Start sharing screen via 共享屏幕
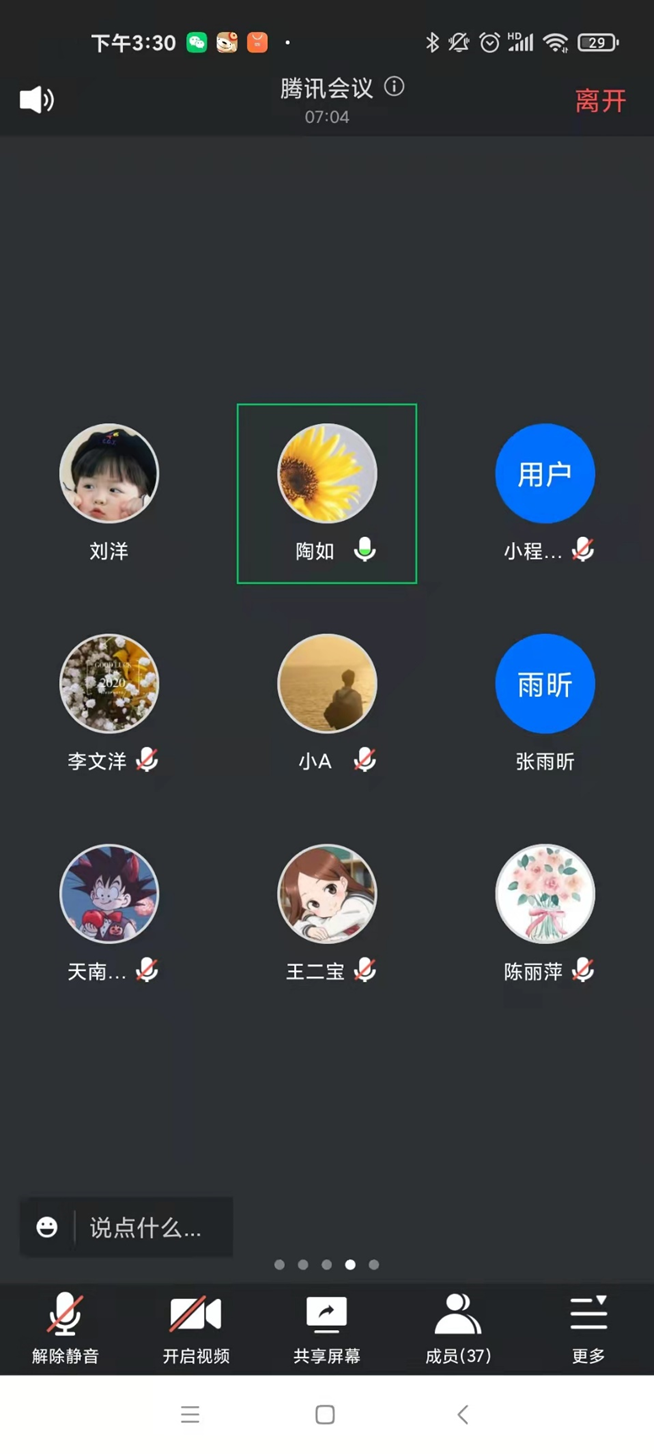 [327, 1327]
